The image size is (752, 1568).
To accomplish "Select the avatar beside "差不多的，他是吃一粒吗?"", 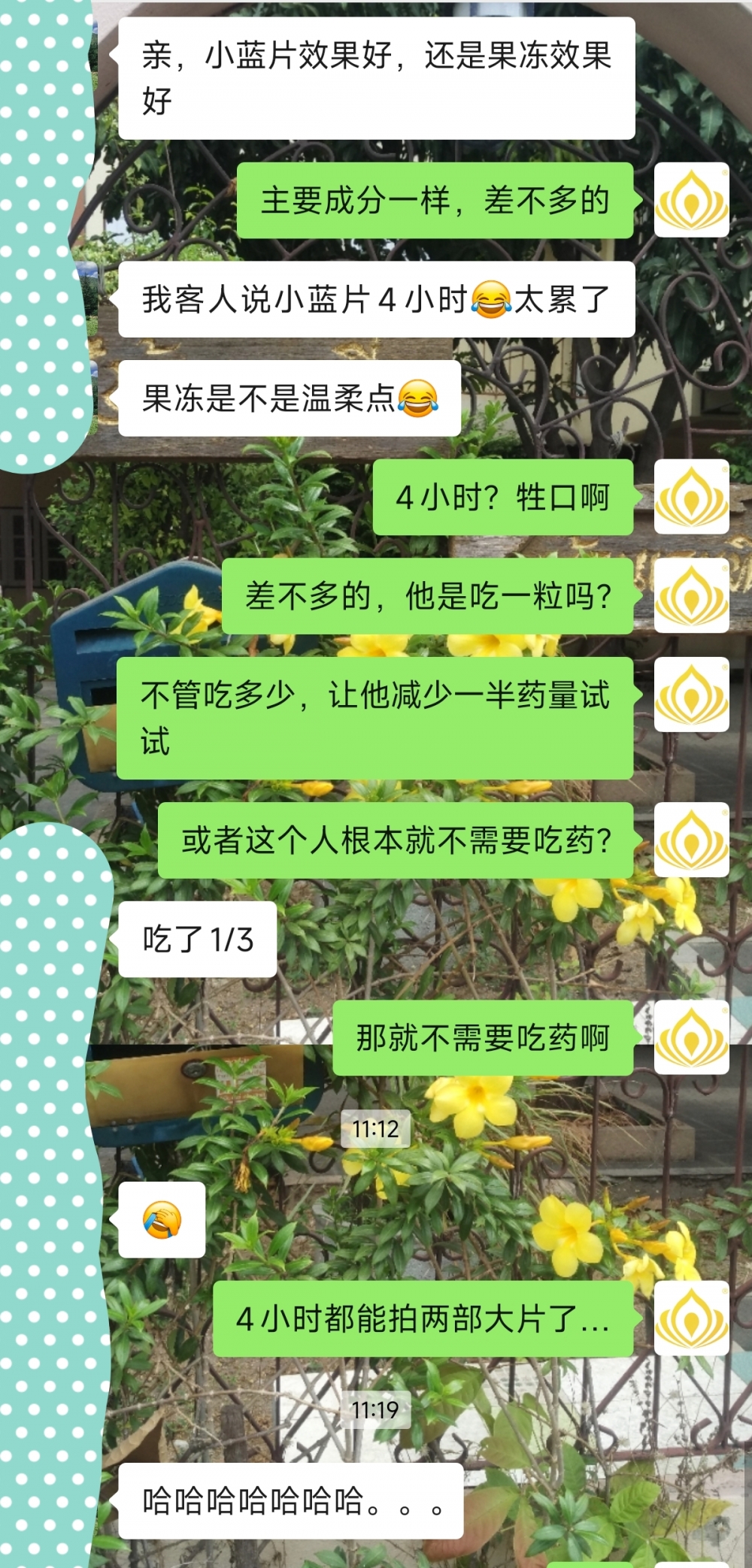I will (690, 596).
